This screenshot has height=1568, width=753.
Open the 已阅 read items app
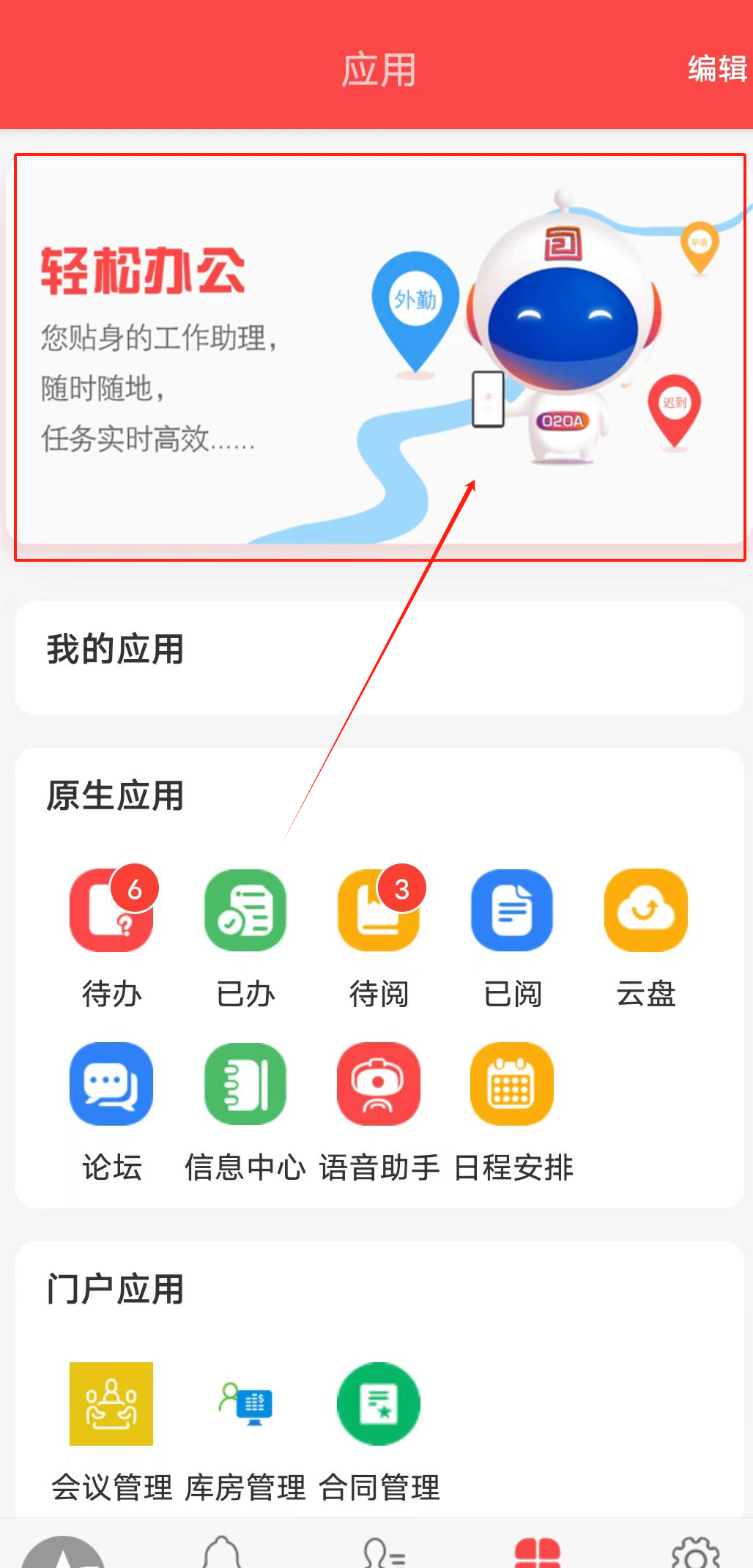(512, 910)
